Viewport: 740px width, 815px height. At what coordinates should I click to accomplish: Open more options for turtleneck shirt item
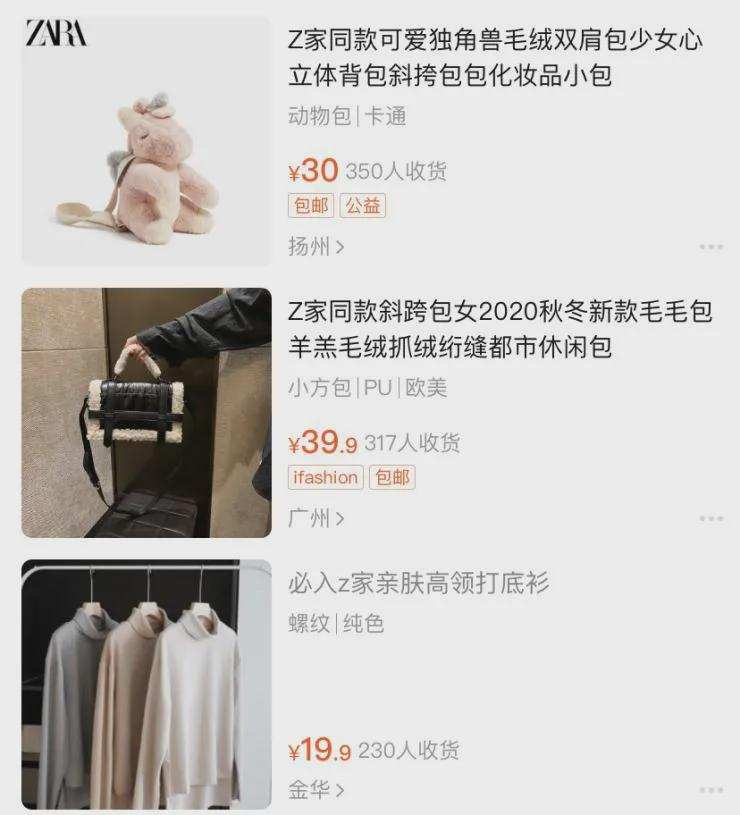coord(711,790)
